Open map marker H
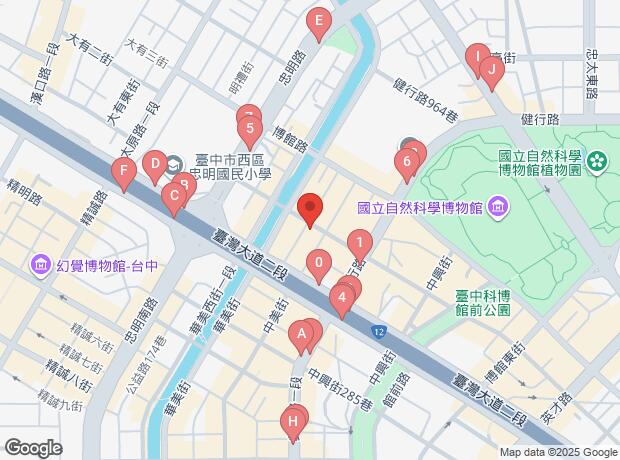620x460 pixels. tap(293, 421)
